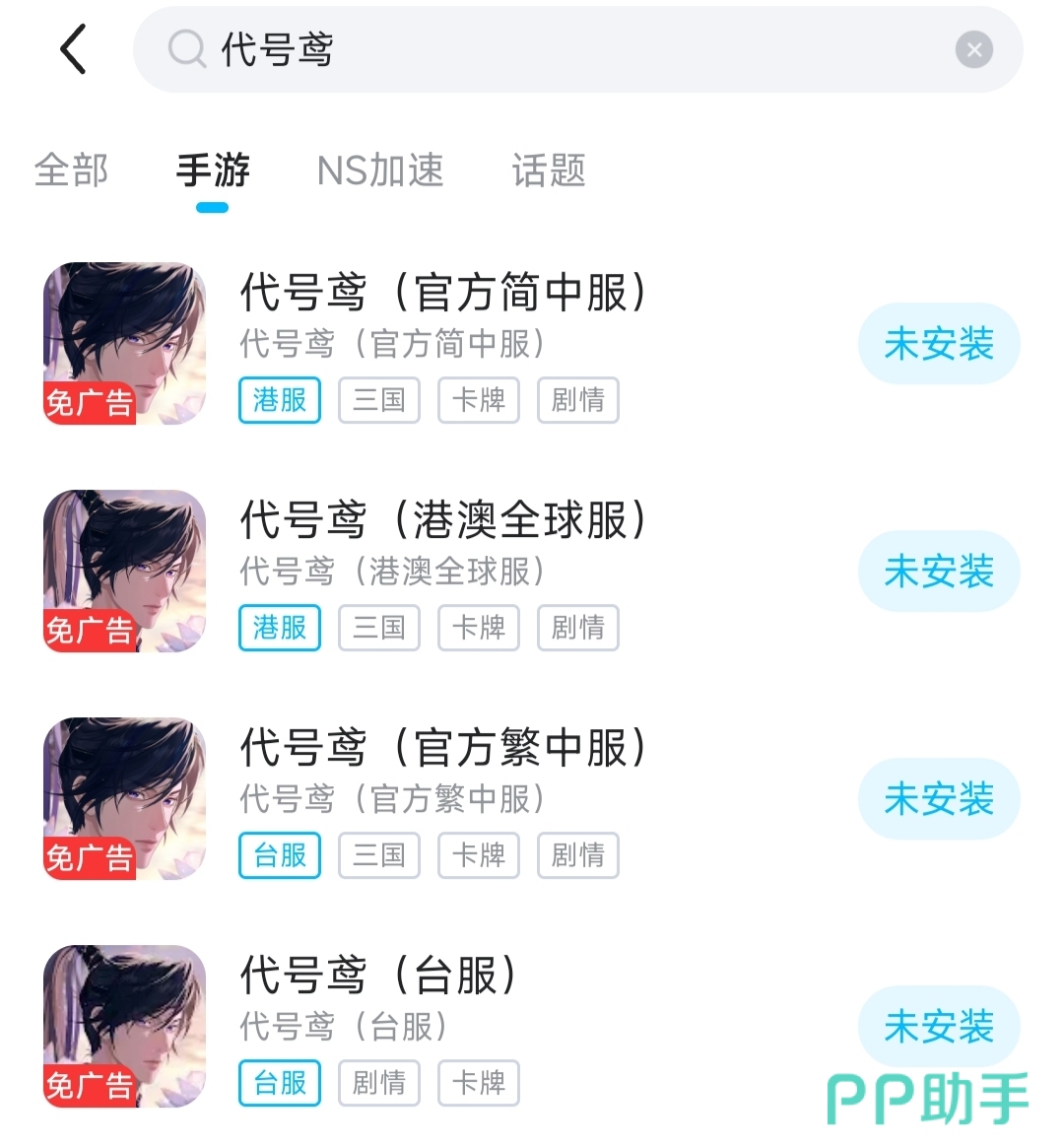Clear the search text 代号鸢
Viewport: 1064px width, 1147px height.
(x=973, y=49)
